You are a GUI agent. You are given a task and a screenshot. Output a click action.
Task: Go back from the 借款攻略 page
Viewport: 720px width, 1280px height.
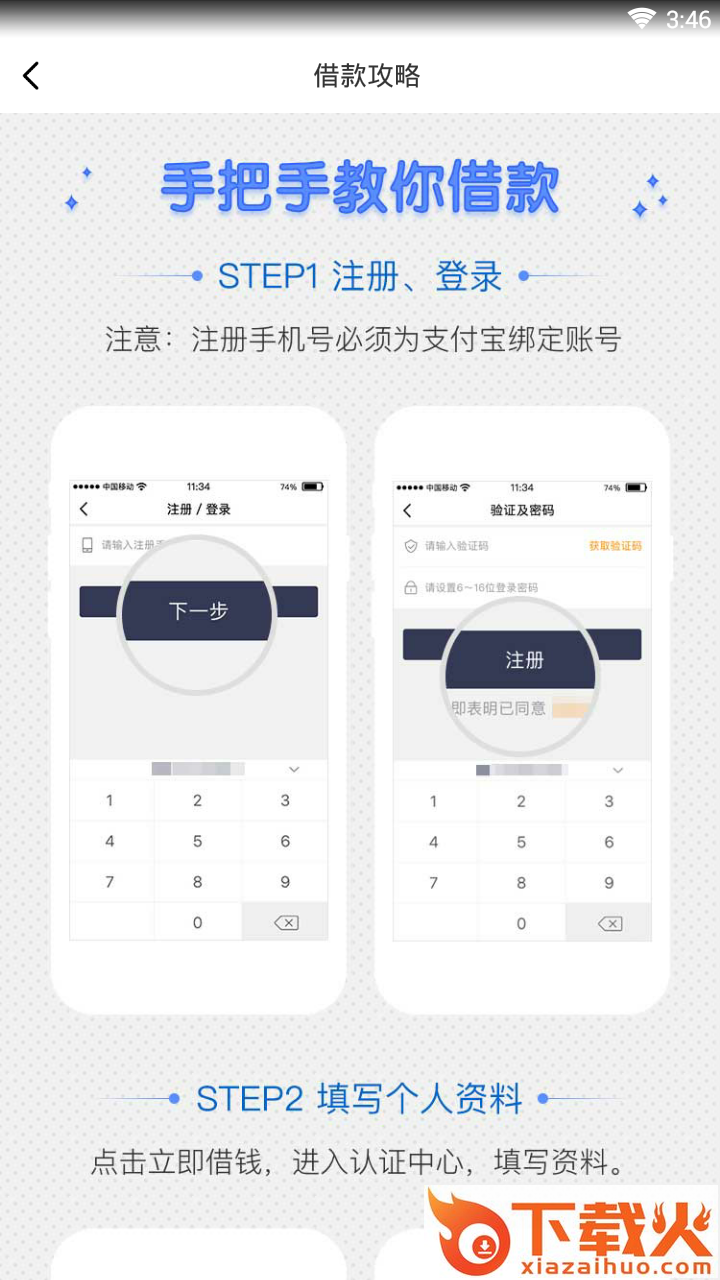tap(31, 76)
